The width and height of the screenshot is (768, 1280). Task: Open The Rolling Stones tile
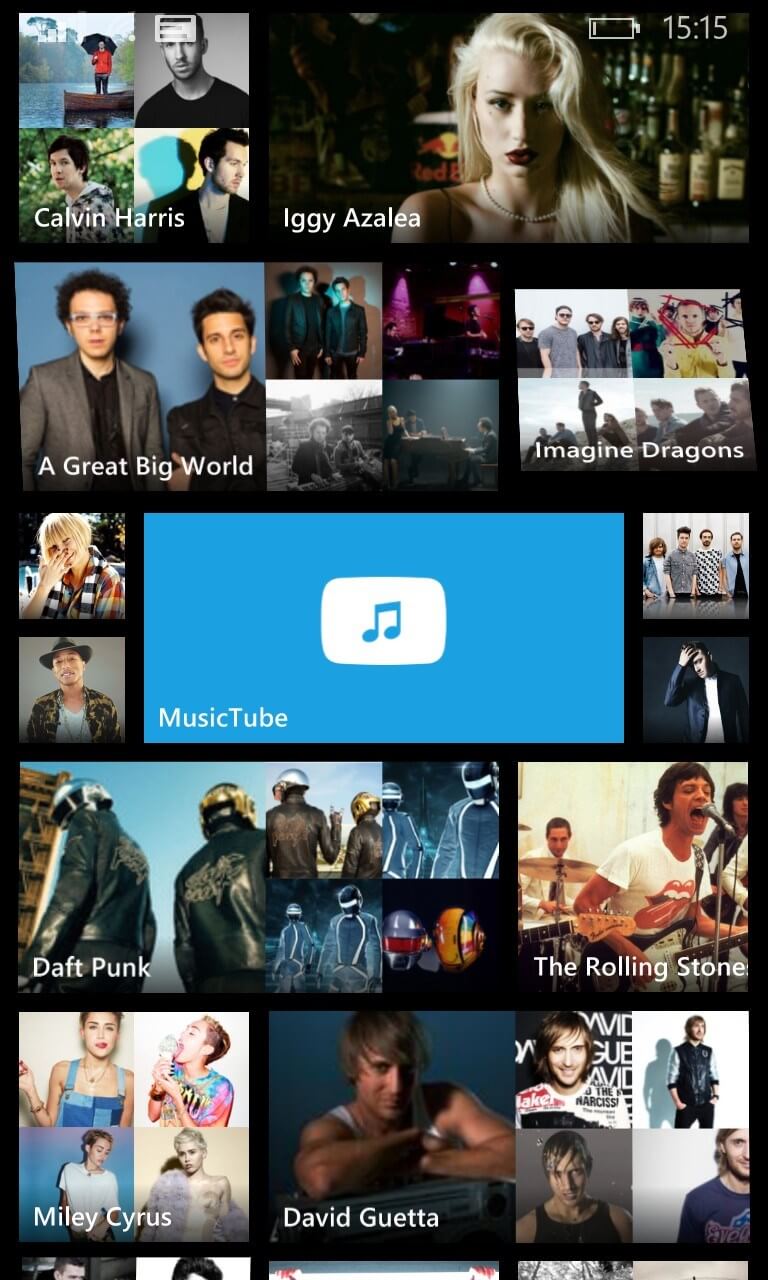pyautogui.click(x=632, y=877)
